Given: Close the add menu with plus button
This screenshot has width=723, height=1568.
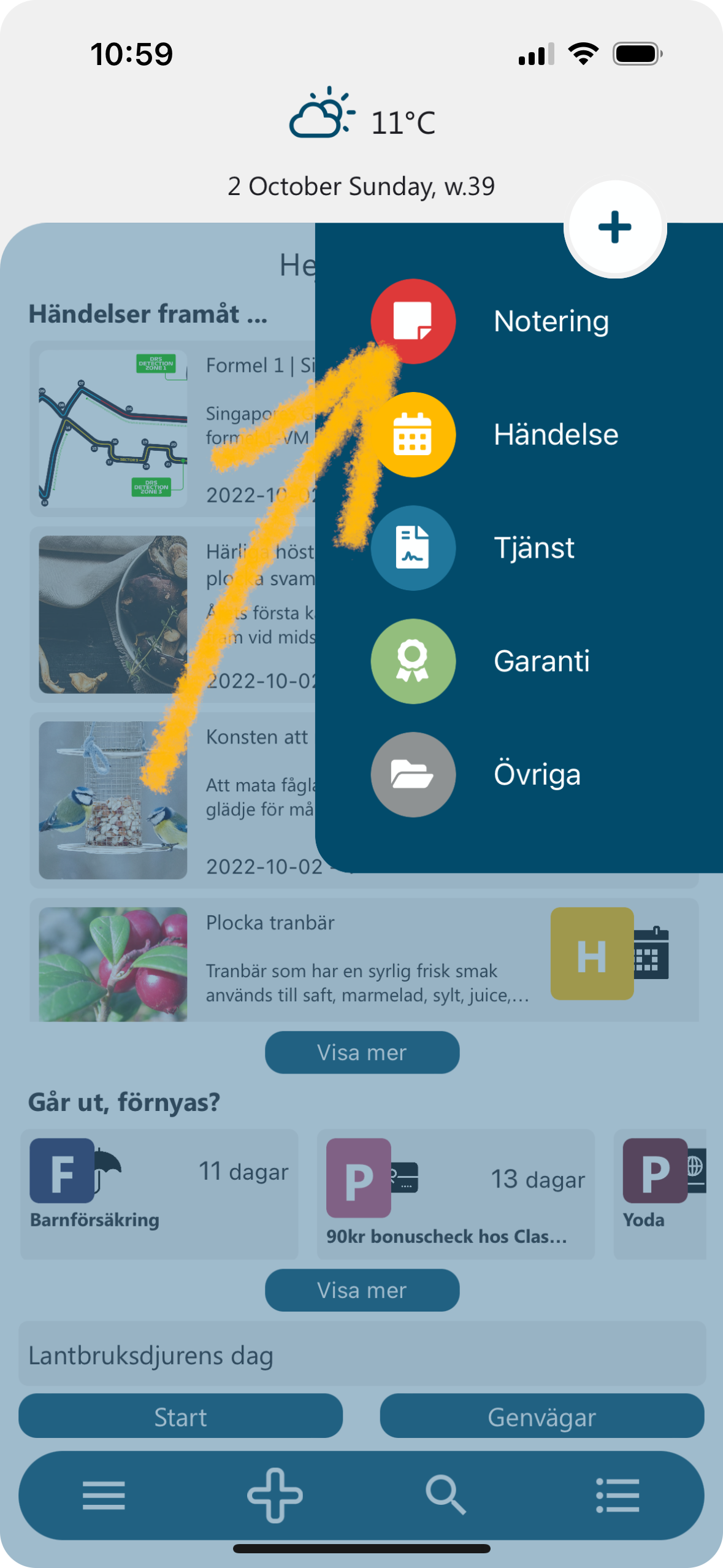Looking at the screenshot, I should click(614, 228).
